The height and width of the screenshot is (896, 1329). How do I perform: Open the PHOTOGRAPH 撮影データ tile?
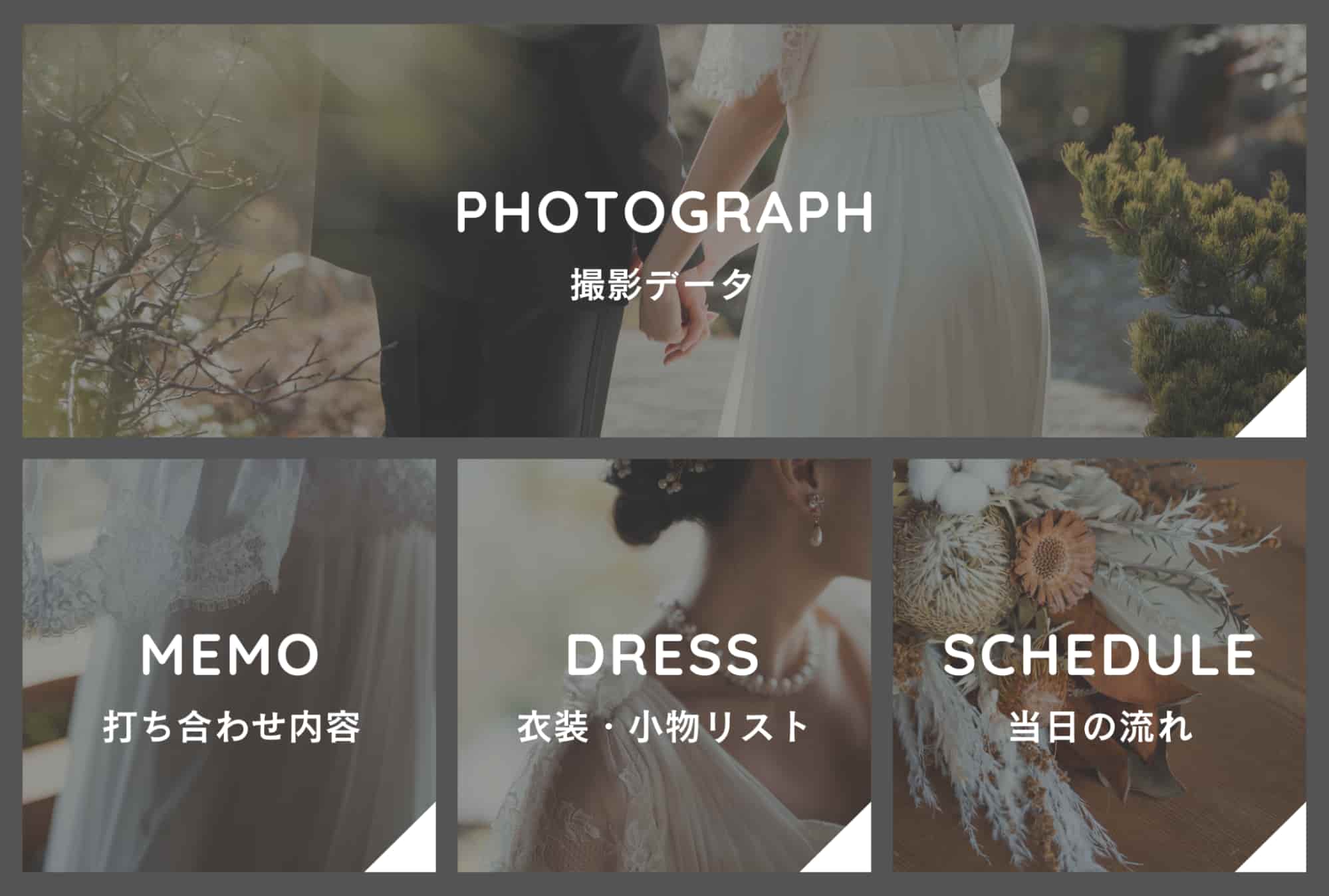(x=664, y=231)
